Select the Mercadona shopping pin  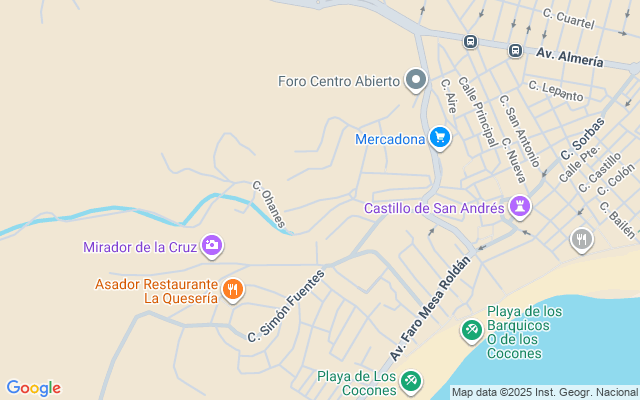[x=439, y=138]
